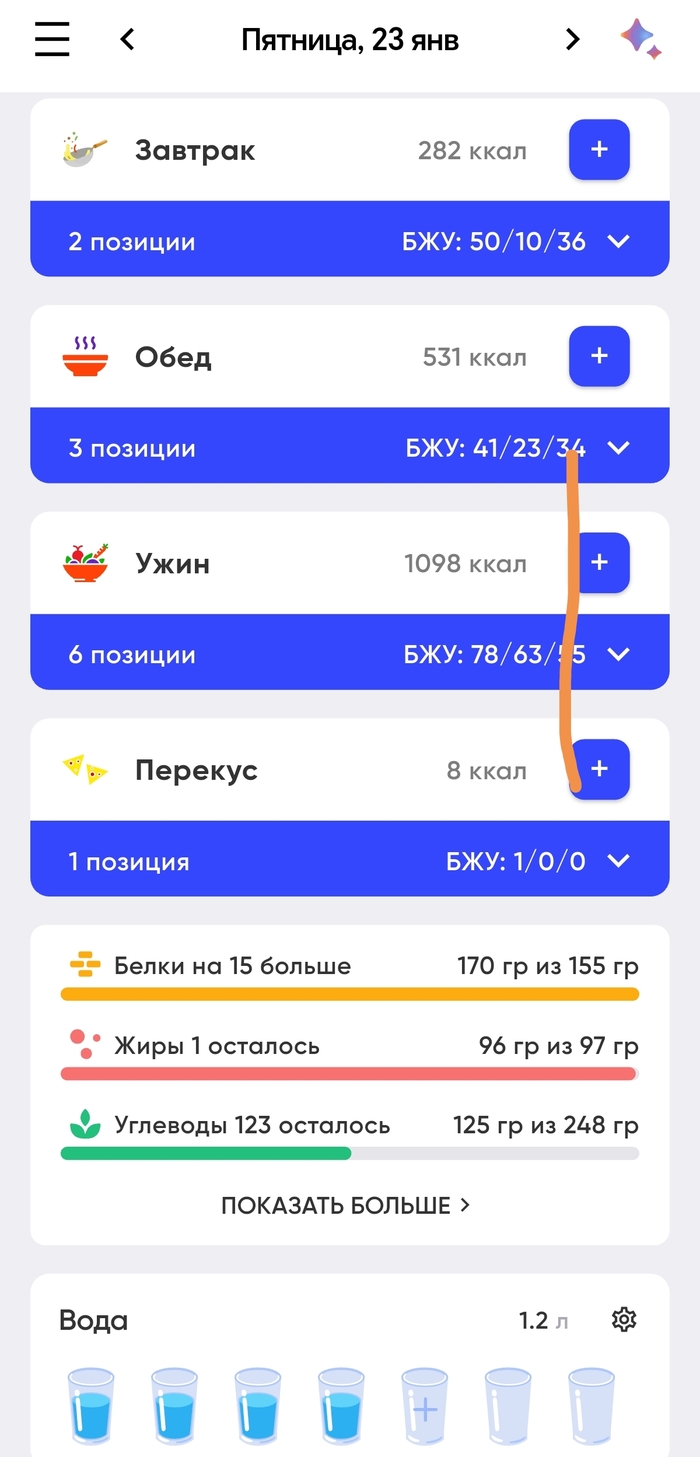Open the date picker Пятница, 23 янв
Image resolution: width=700 pixels, height=1457 pixels.
tap(350, 40)
